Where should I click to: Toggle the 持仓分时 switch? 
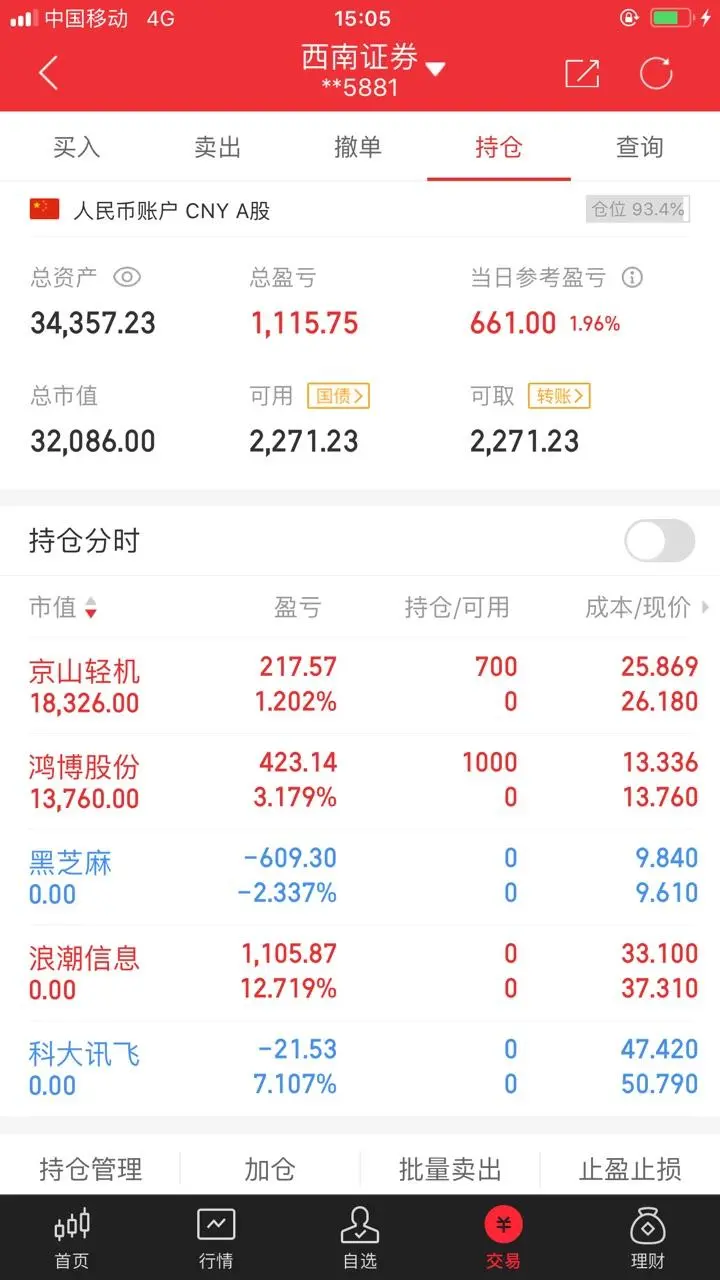[x=659, y=541]
